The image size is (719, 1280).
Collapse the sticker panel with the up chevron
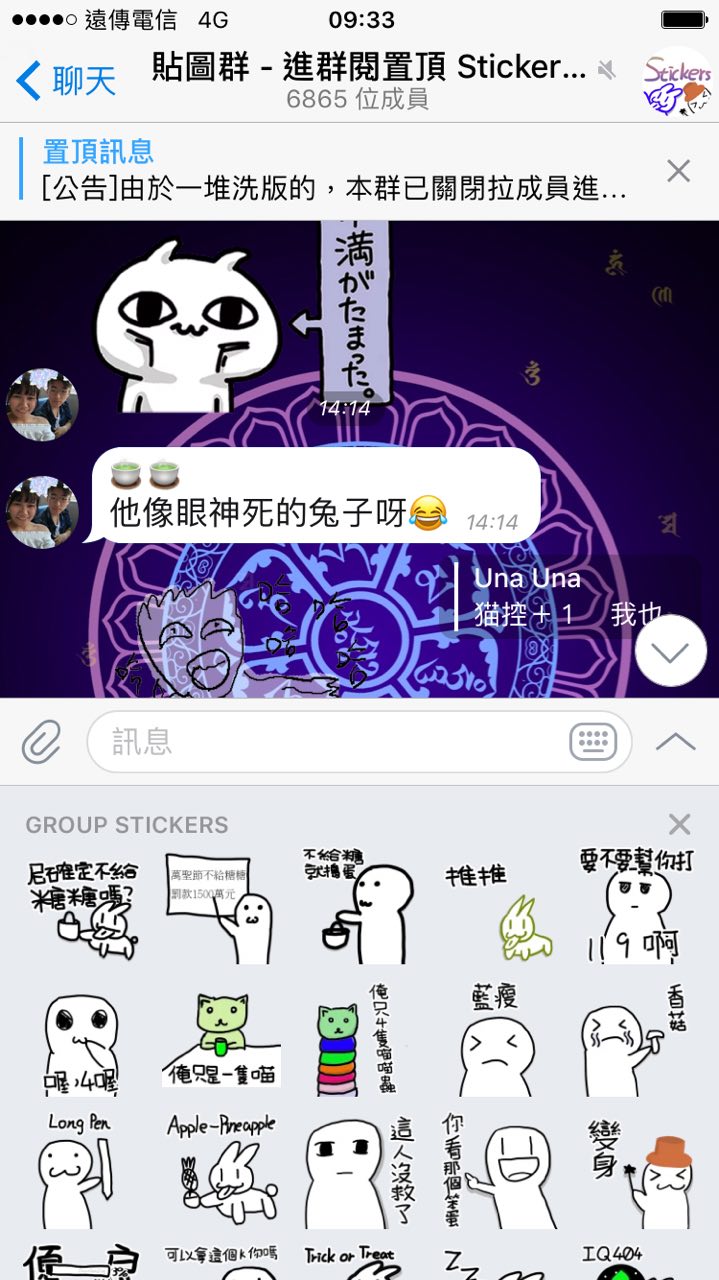(676, 741)
